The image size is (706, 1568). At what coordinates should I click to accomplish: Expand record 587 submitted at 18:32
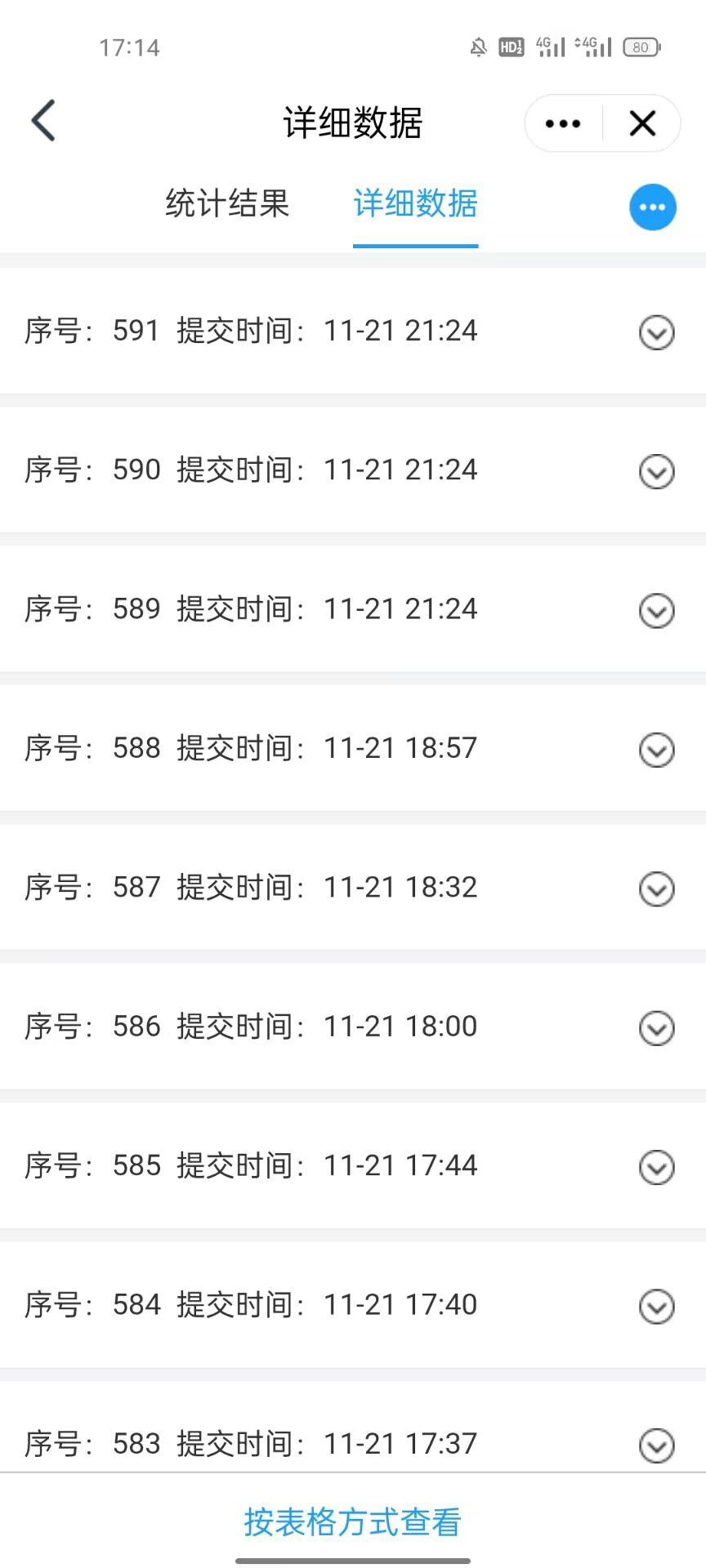656,889
